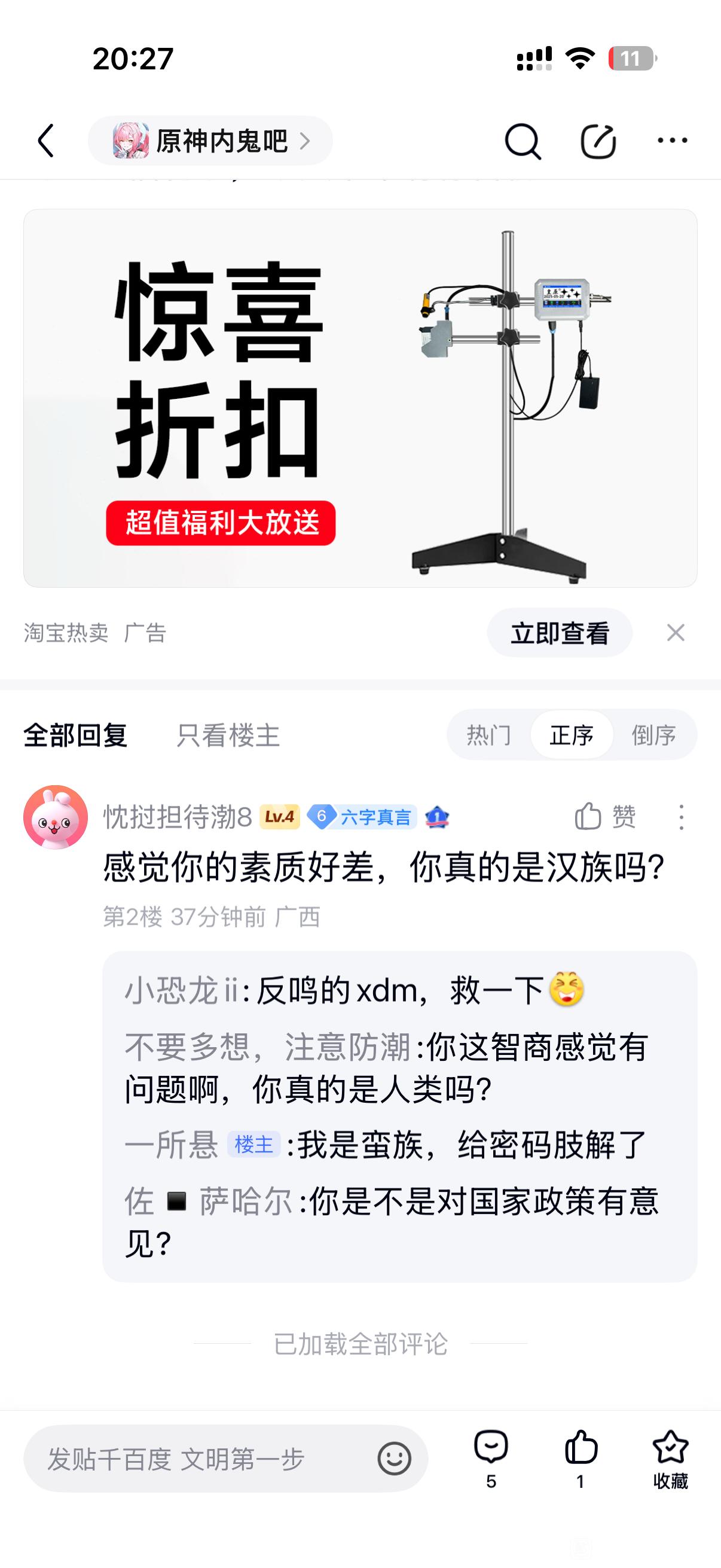Go back using the top-left arrow
Image resolution: width=721 pixels, height=1568 pixels.
[x=46, y=141]
